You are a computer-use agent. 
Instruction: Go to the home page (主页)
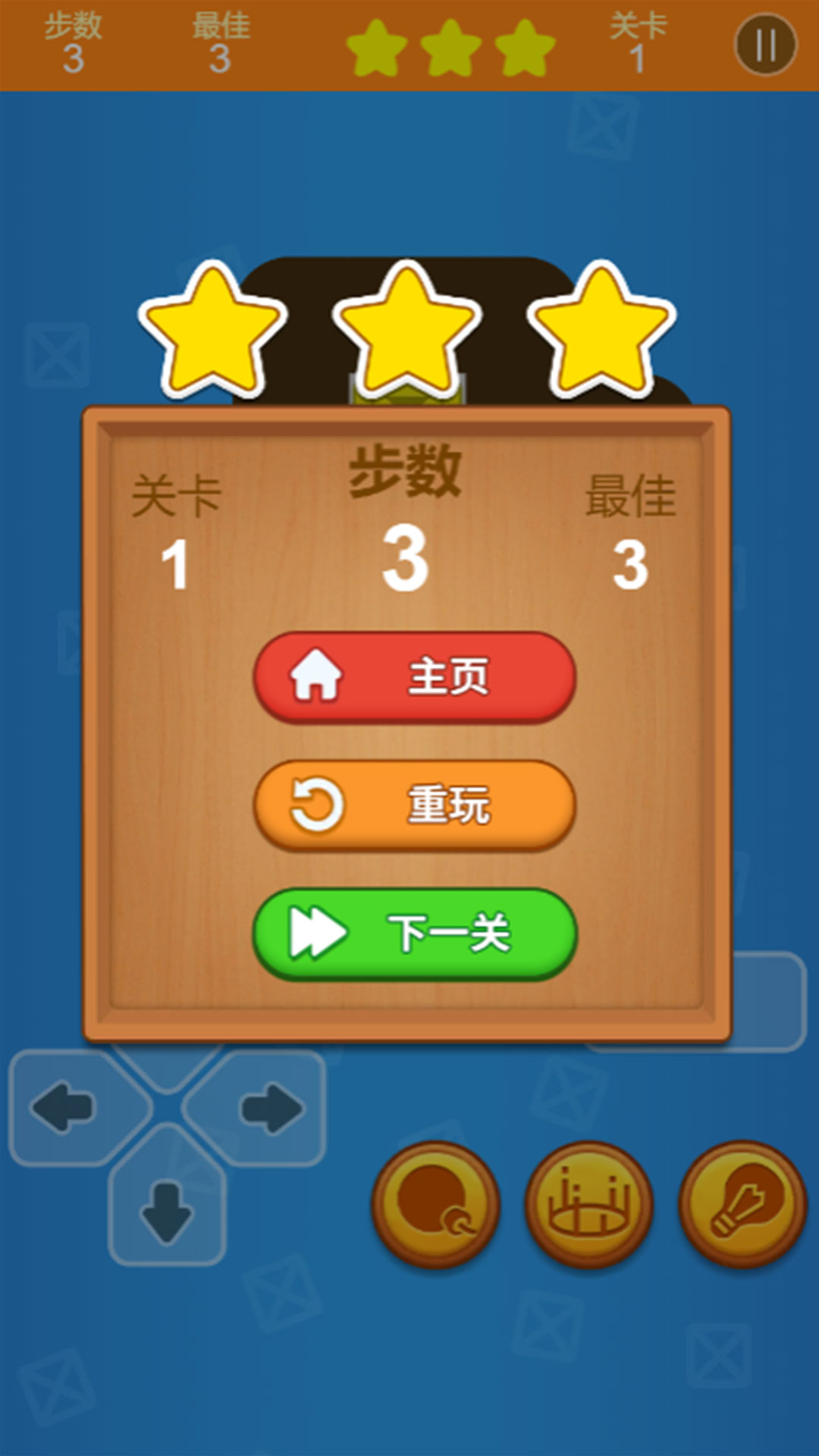coord(414,677)
